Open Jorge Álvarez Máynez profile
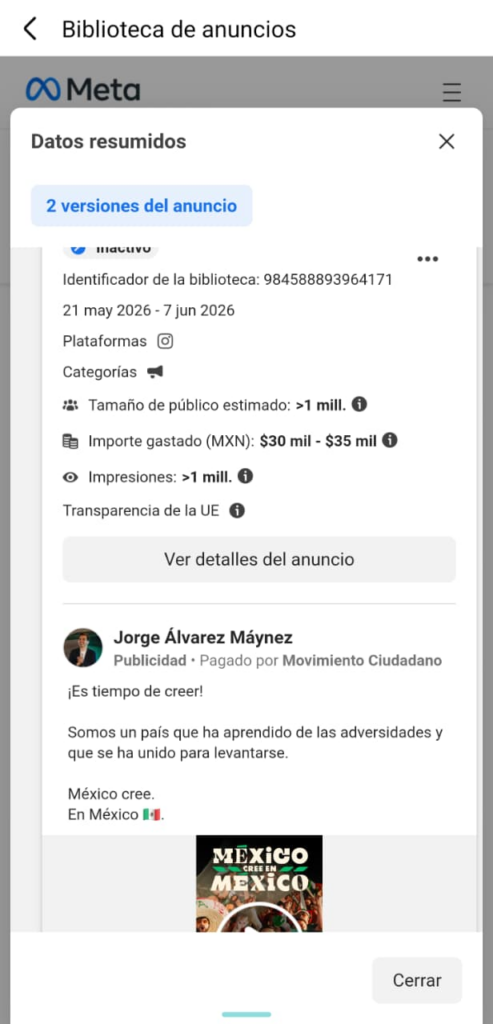Image resolution: width=493 pixels, height=1024 pixels. click(x=203, y=637)
